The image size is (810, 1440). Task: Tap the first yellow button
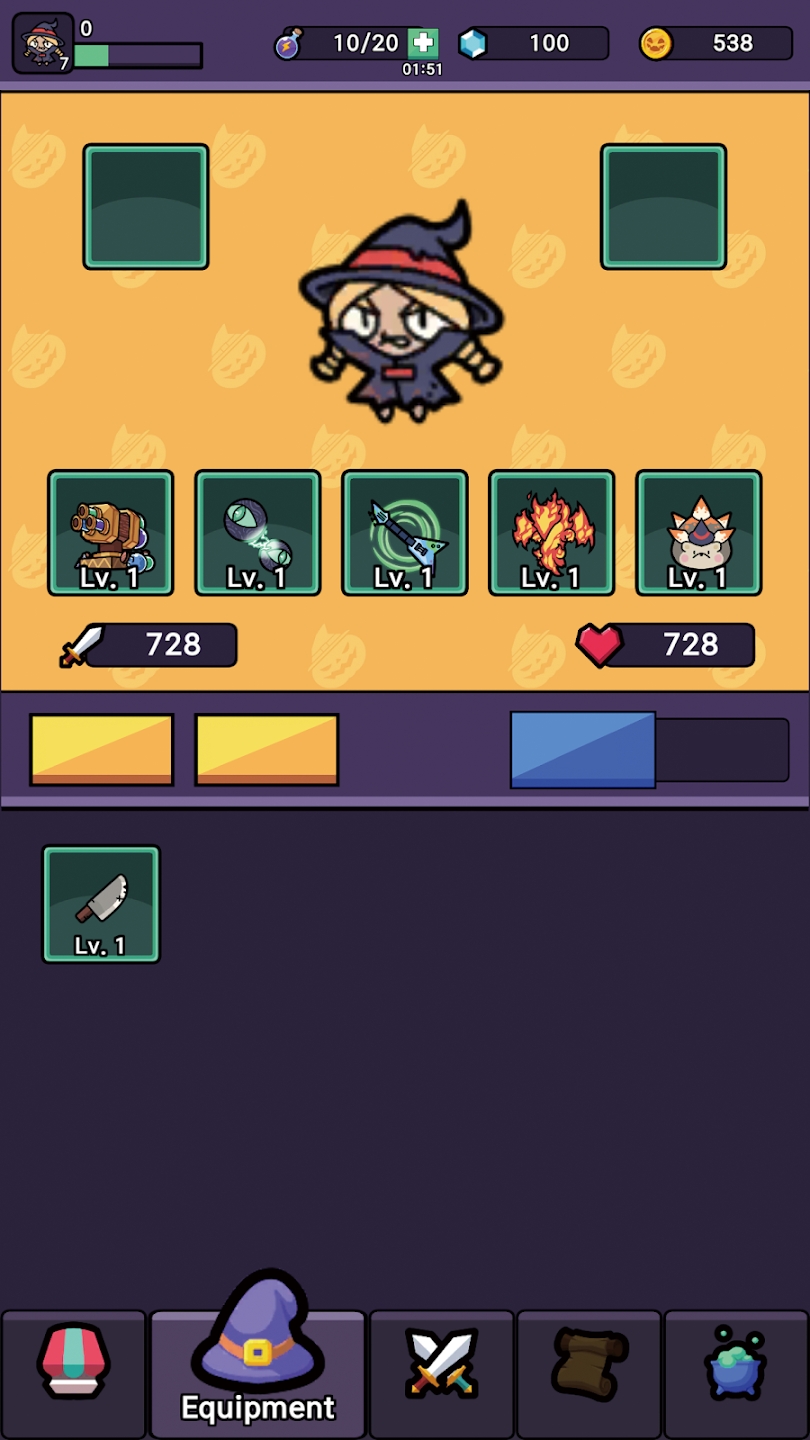coord(102,749)
